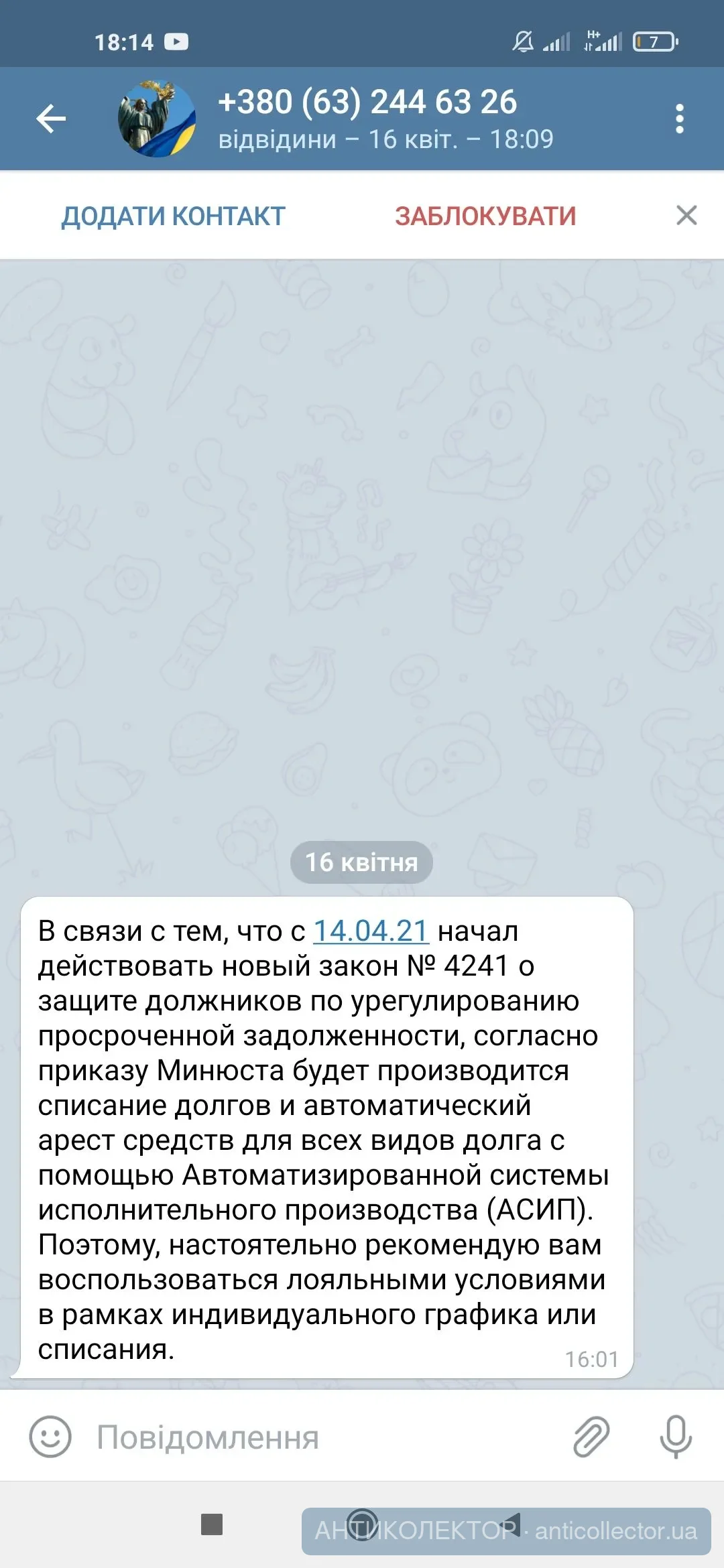This screenshot has height=1568, width=724.
Task: Open the three-dot overflow menu
Action: 679,119
